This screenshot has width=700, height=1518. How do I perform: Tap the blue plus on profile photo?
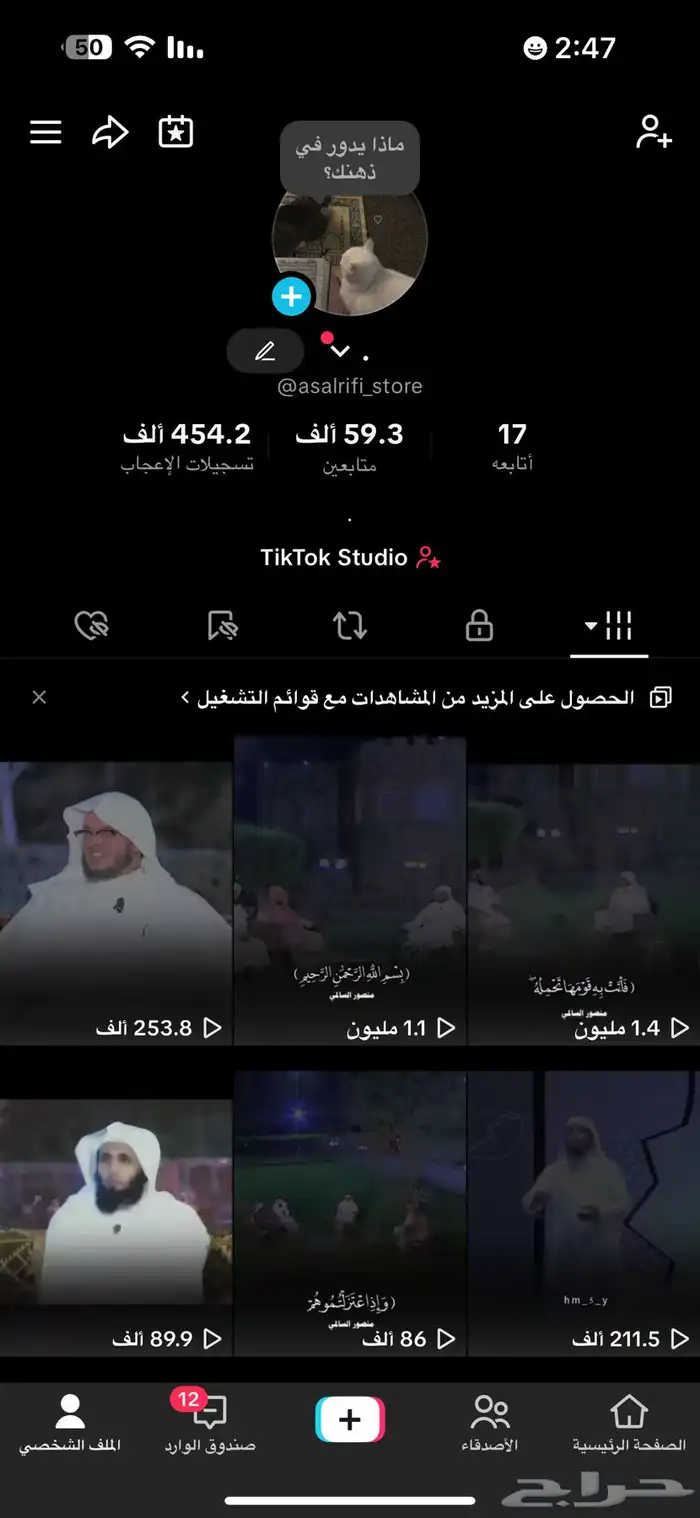point(291,296)
